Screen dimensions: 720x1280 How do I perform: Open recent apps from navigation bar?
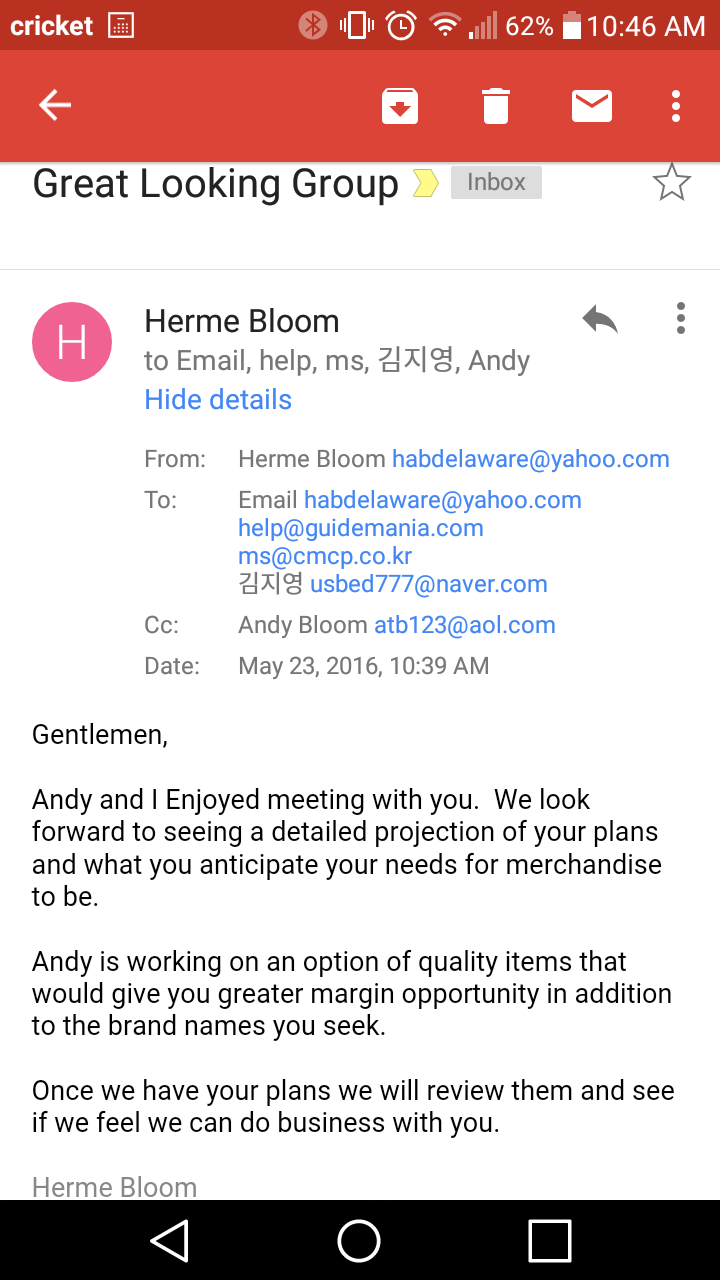(x=549, y=1241)
